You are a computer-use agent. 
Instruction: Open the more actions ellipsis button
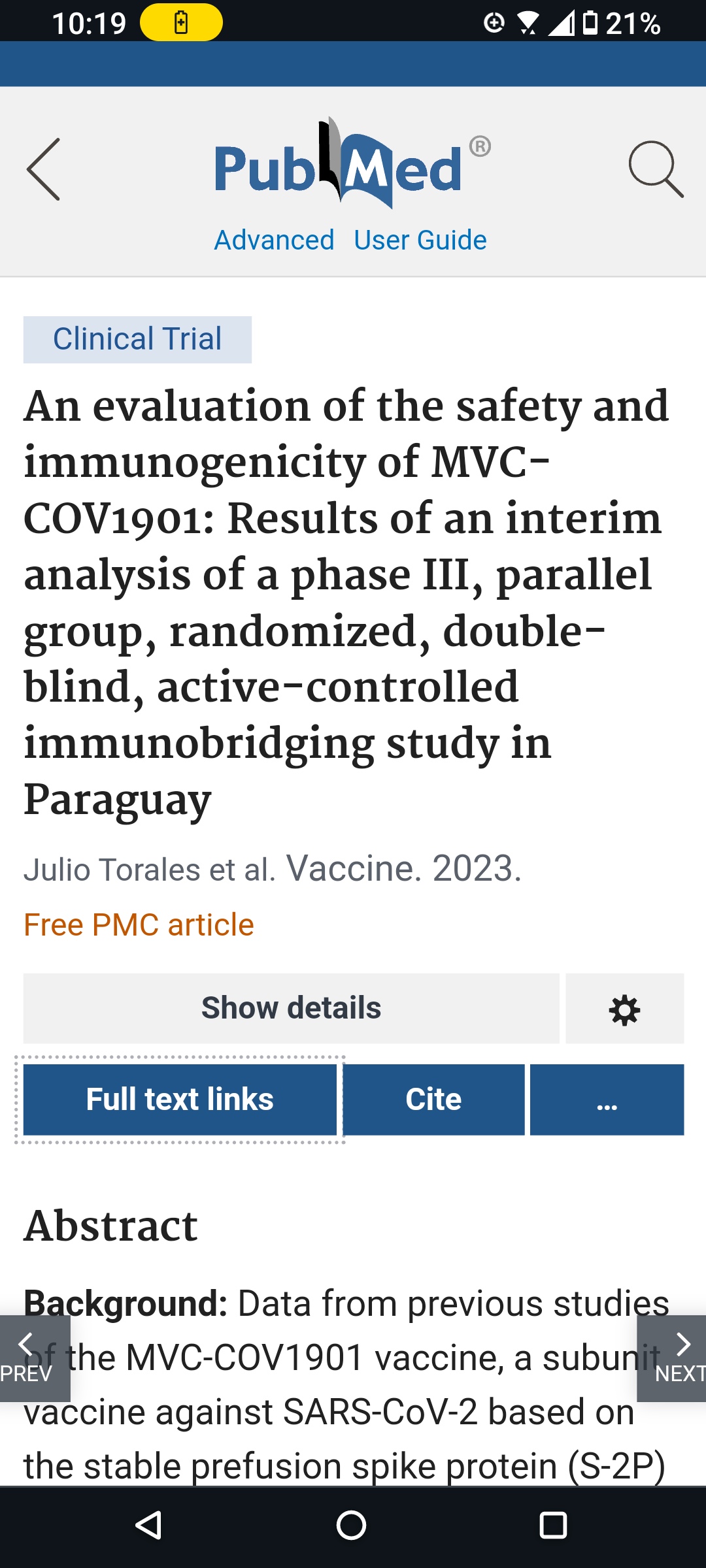607,1100
